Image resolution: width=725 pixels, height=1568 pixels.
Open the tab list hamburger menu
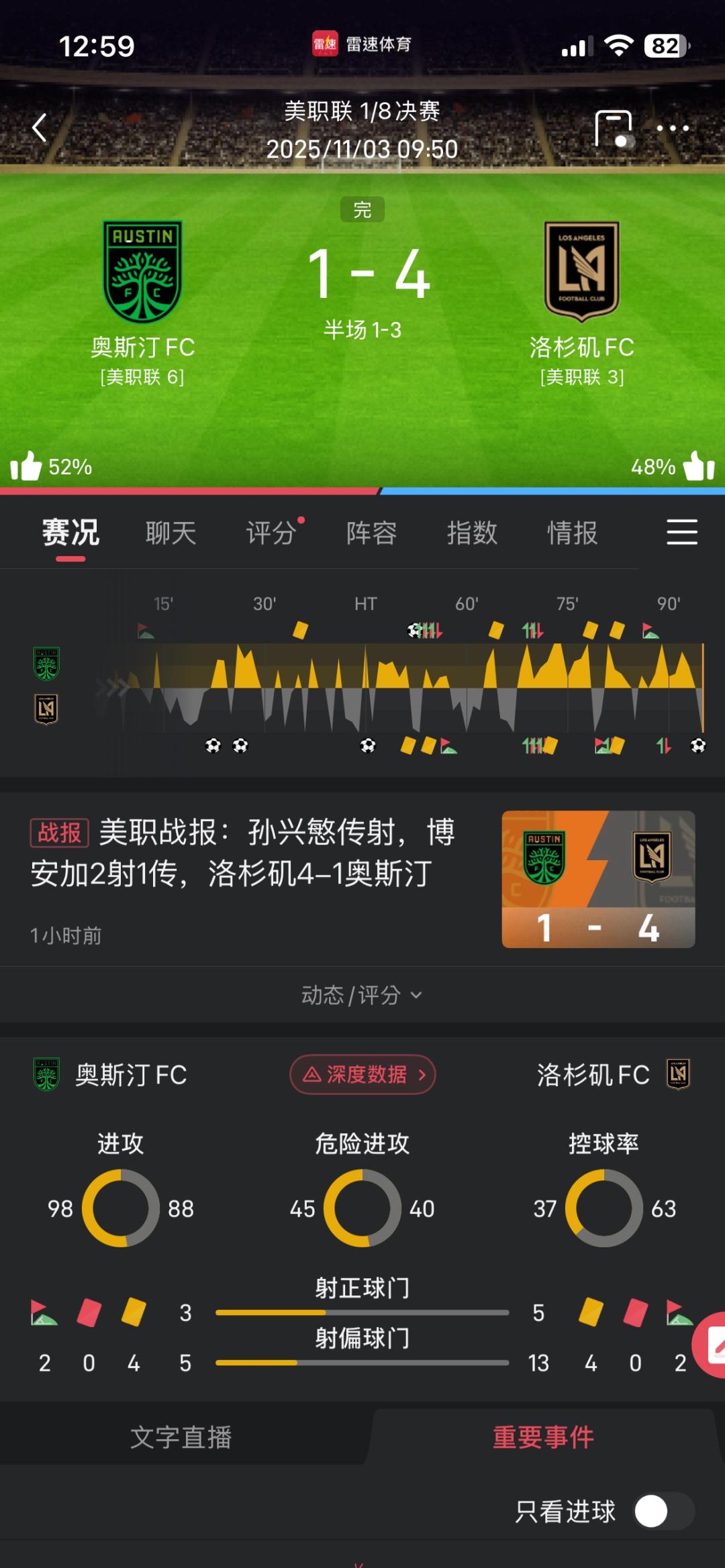point(681,532)
